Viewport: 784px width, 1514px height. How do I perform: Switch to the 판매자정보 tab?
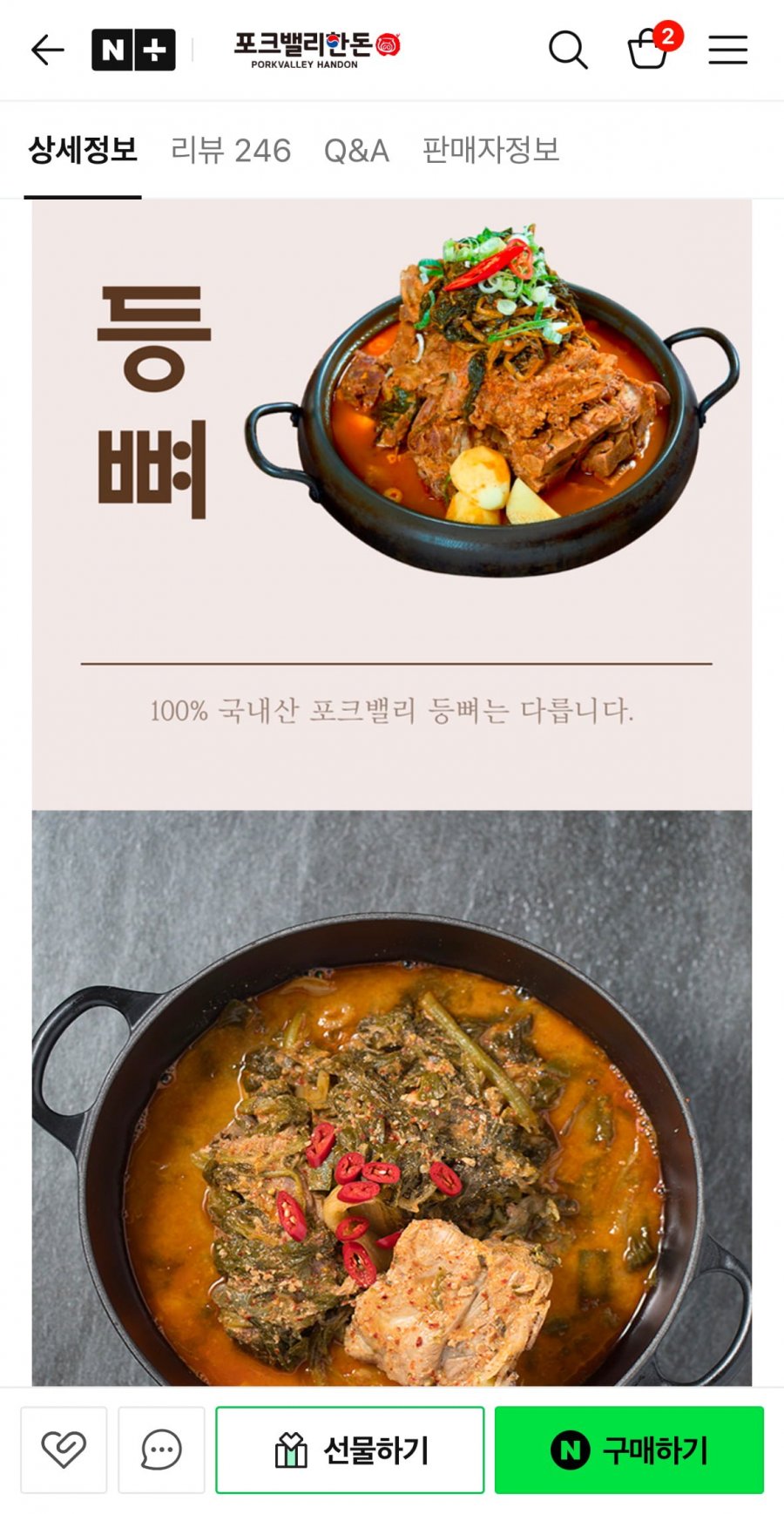point(490,151)
